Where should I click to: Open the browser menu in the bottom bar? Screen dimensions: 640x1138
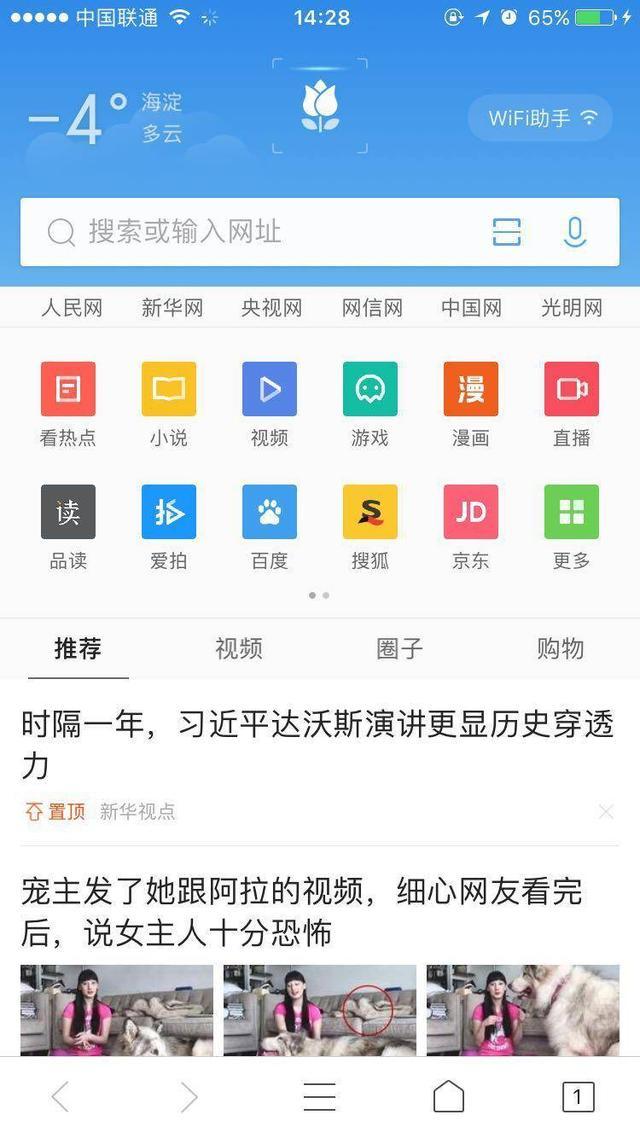[319, 1097]
